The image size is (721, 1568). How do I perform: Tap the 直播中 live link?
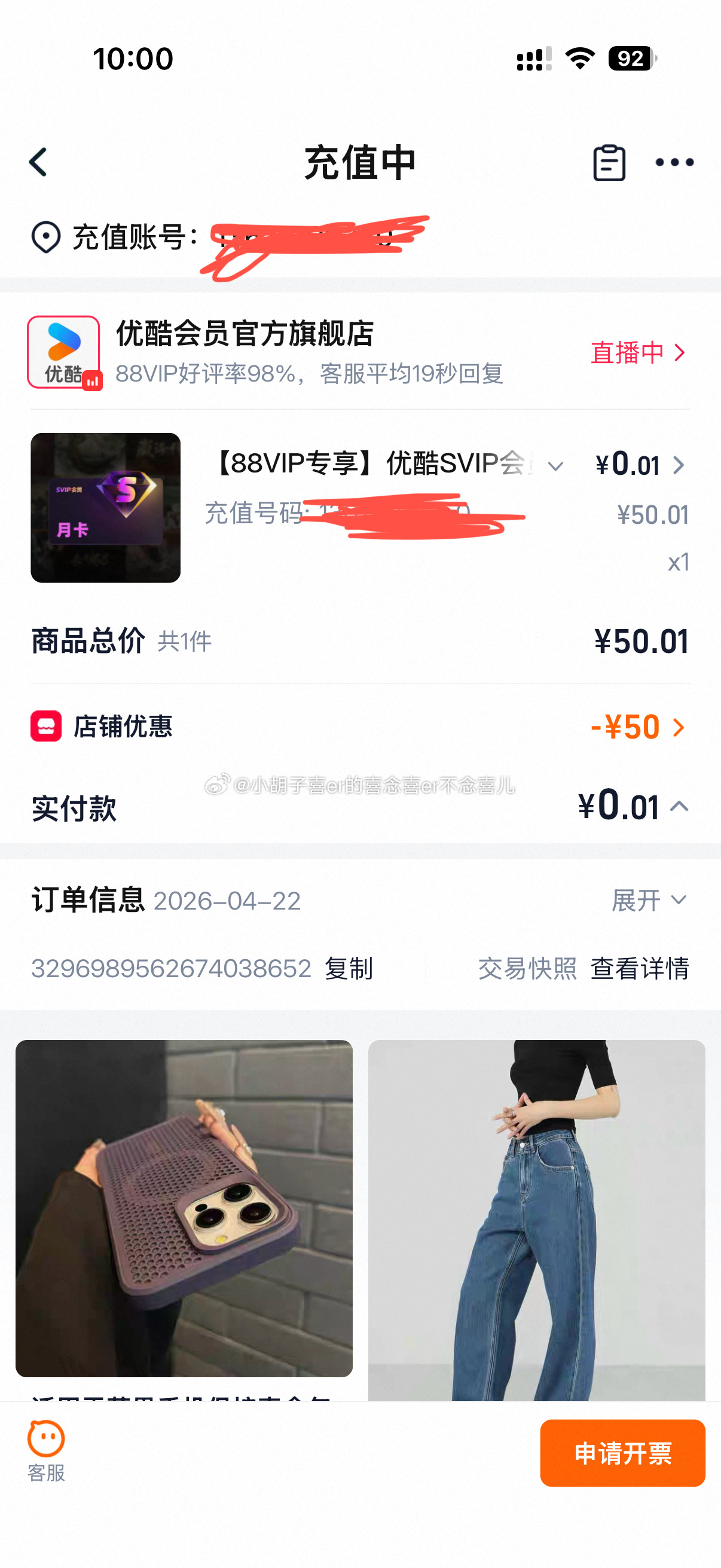(x=638, y=352)
